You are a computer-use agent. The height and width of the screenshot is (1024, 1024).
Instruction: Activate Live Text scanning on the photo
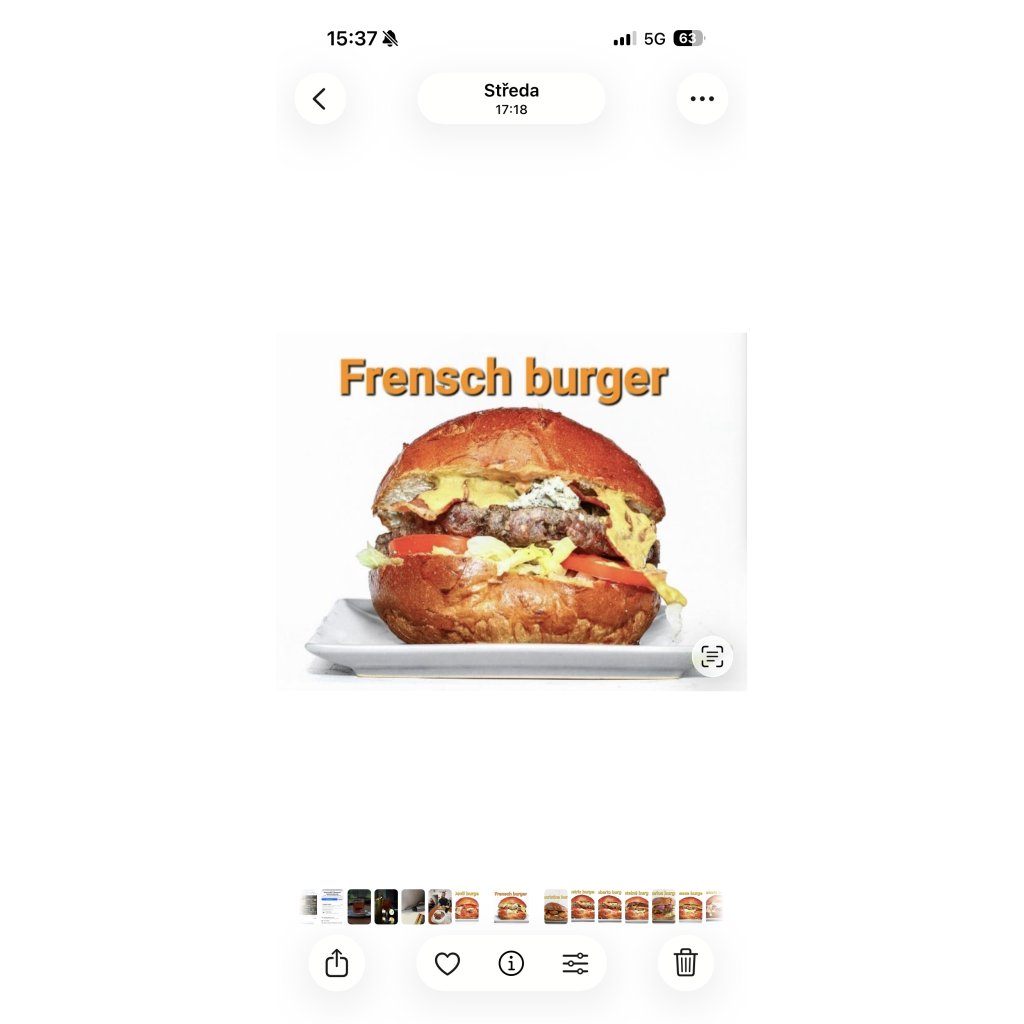click(x=712, y=657)
